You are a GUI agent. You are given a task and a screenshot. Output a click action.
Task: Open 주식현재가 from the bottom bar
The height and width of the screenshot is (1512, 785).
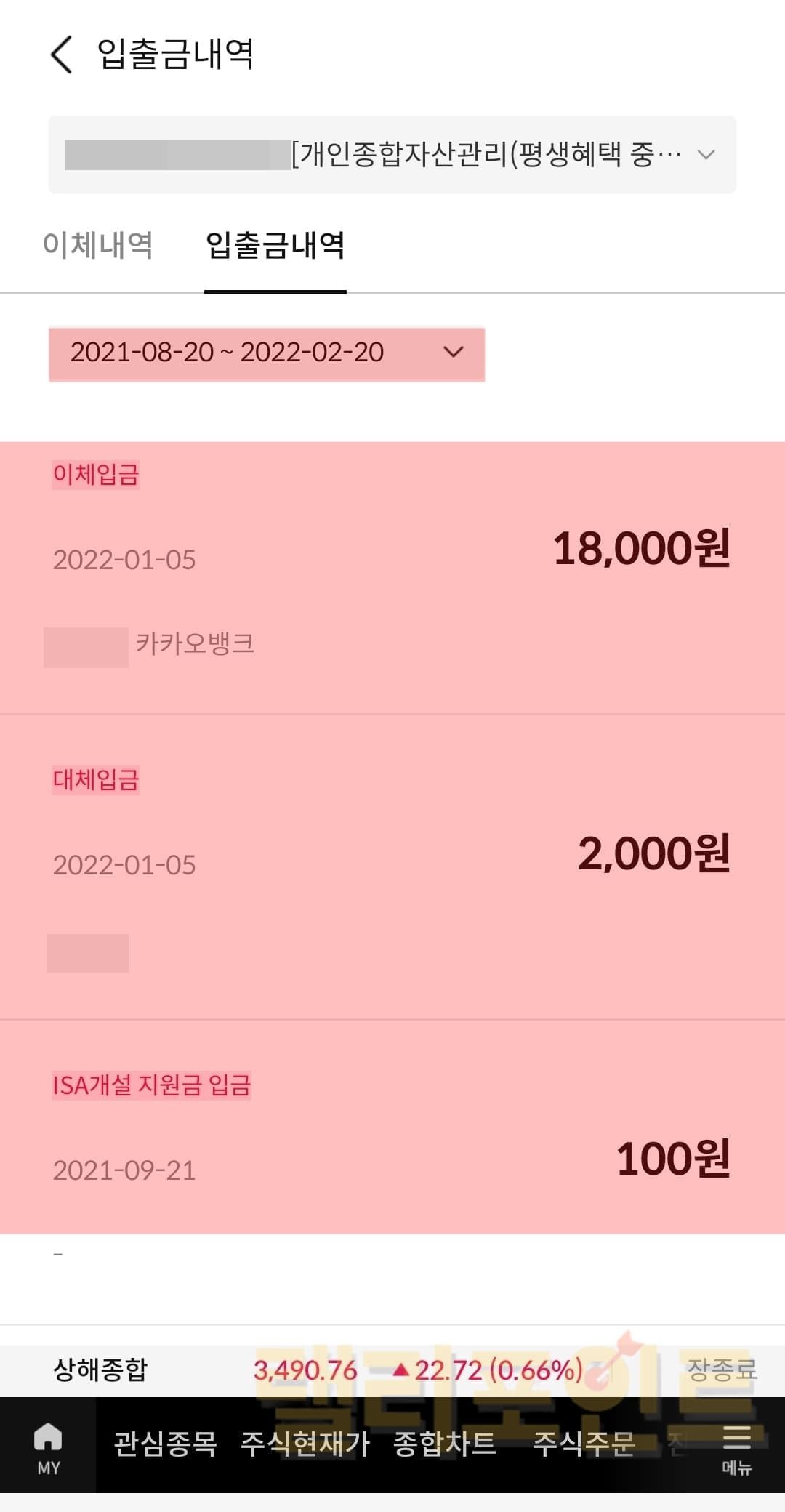click(x=305, y=1444)
